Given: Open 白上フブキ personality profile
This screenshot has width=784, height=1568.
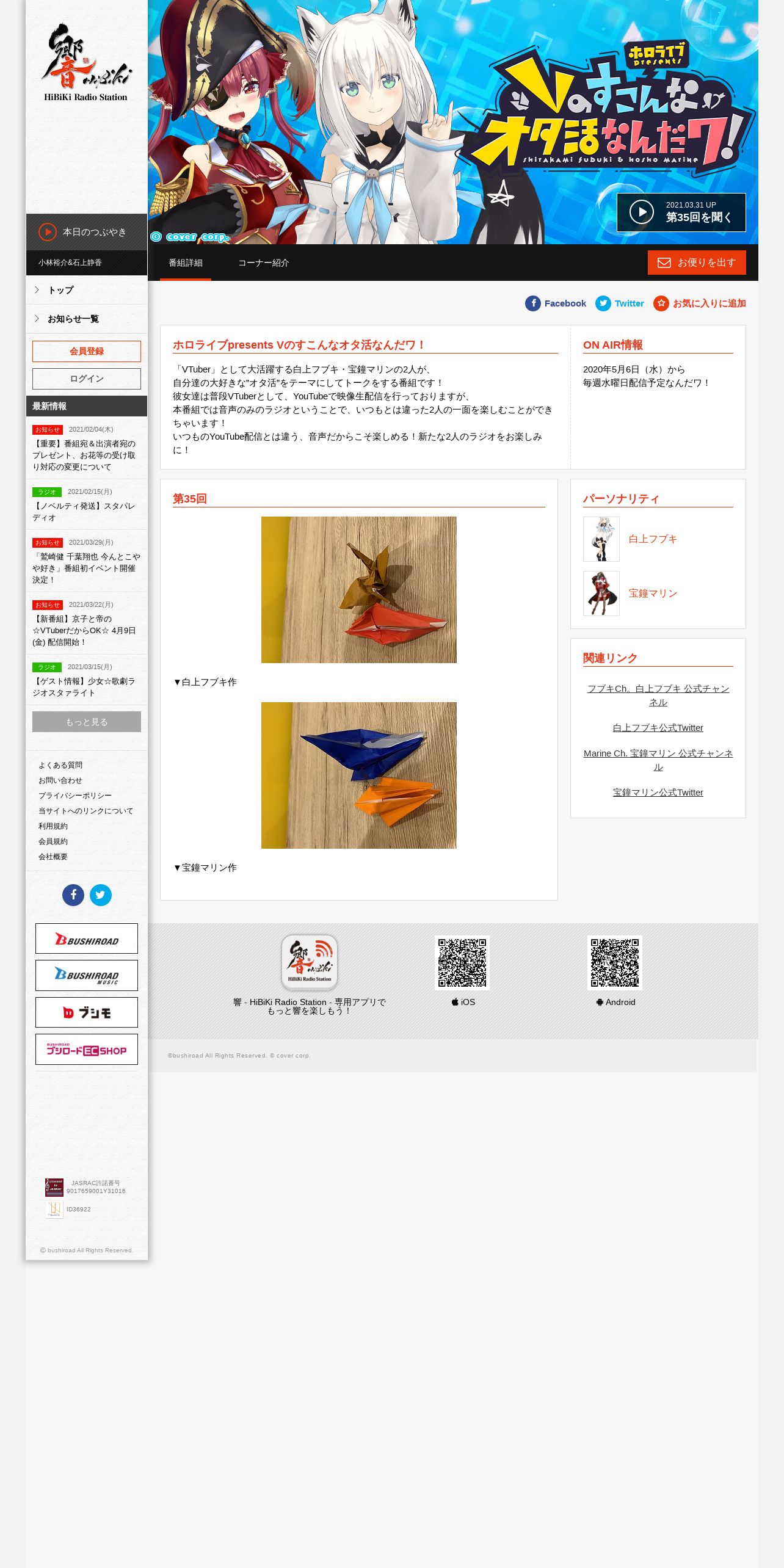Looking at the screenshot, I should click(x=653, y=539).
